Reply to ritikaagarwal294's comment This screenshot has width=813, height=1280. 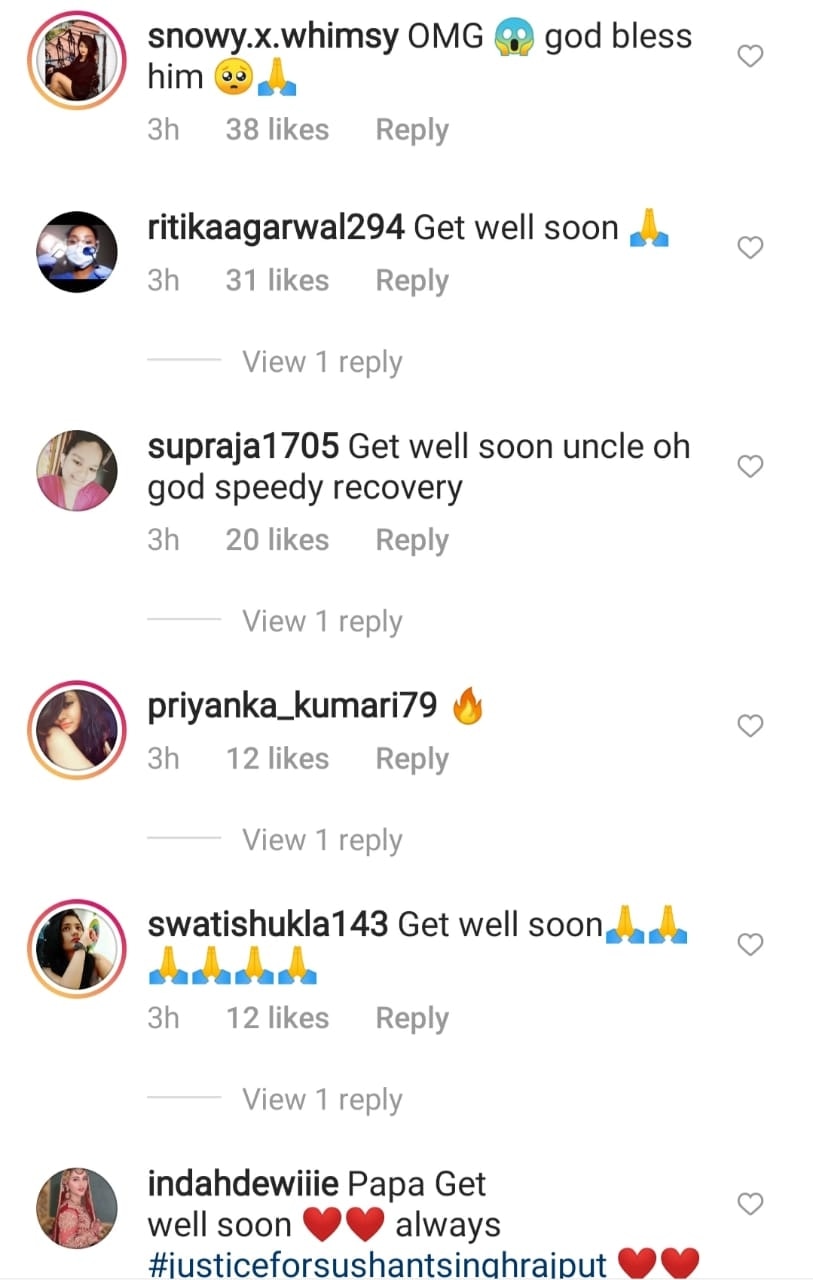pos(411,281)
